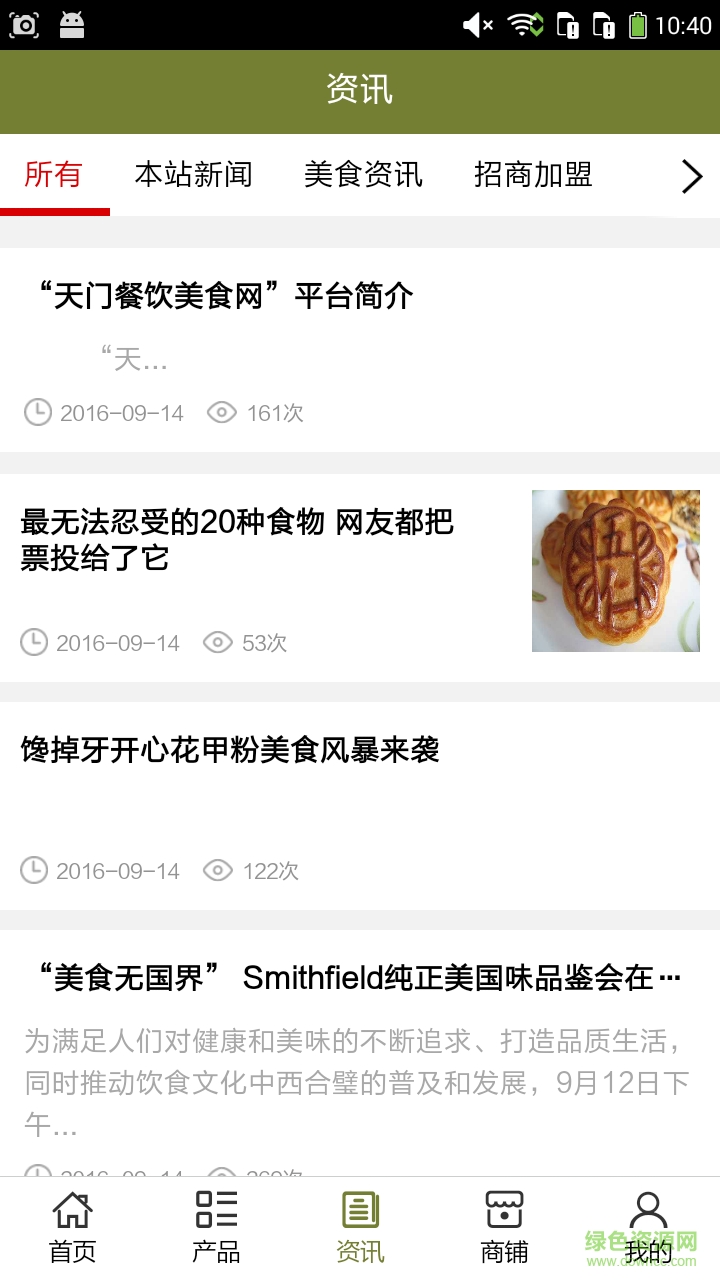
Task: Tap the mooncake article thumbnail image
Action: (x=616, y=570)
